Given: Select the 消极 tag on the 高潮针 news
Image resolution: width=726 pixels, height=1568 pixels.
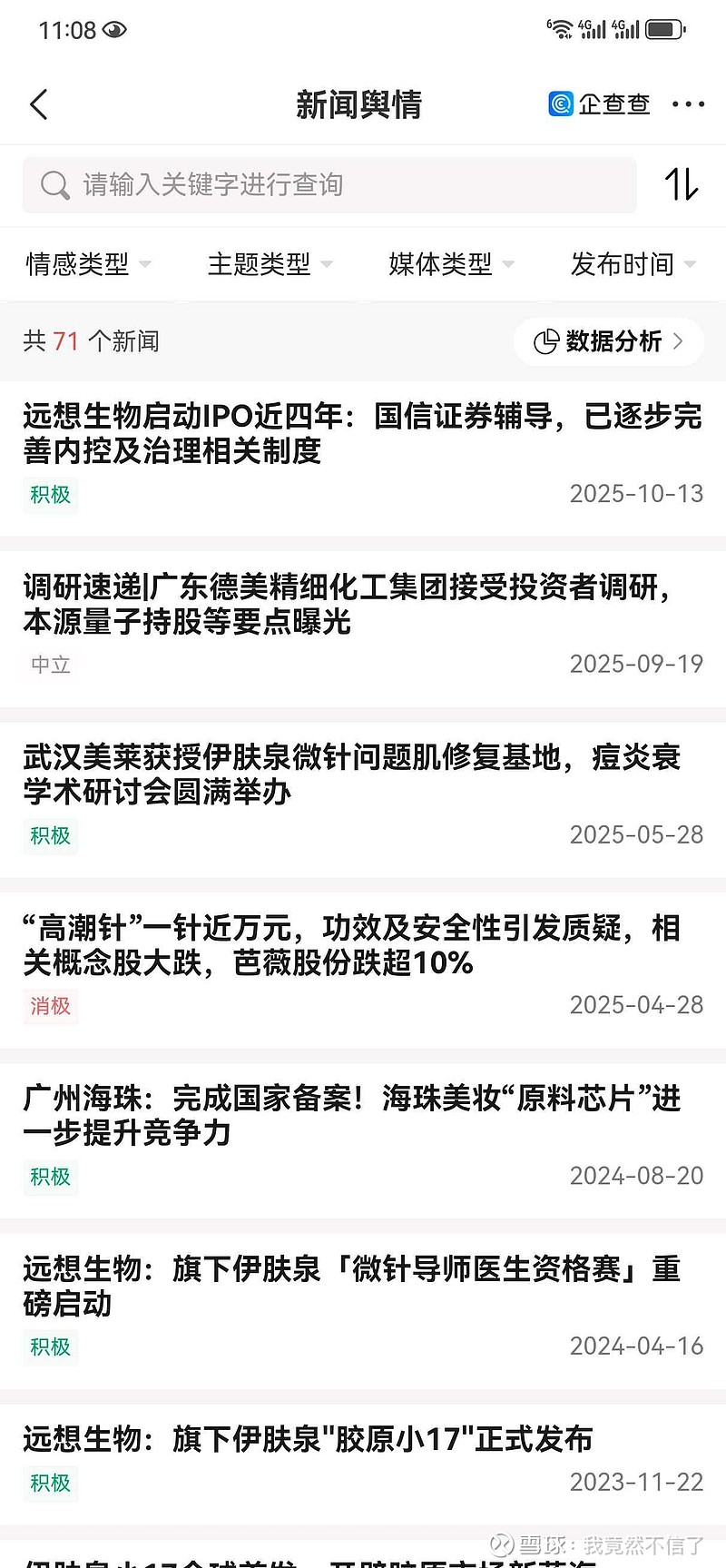Looking at the screenshot, I should [51, 1007].
